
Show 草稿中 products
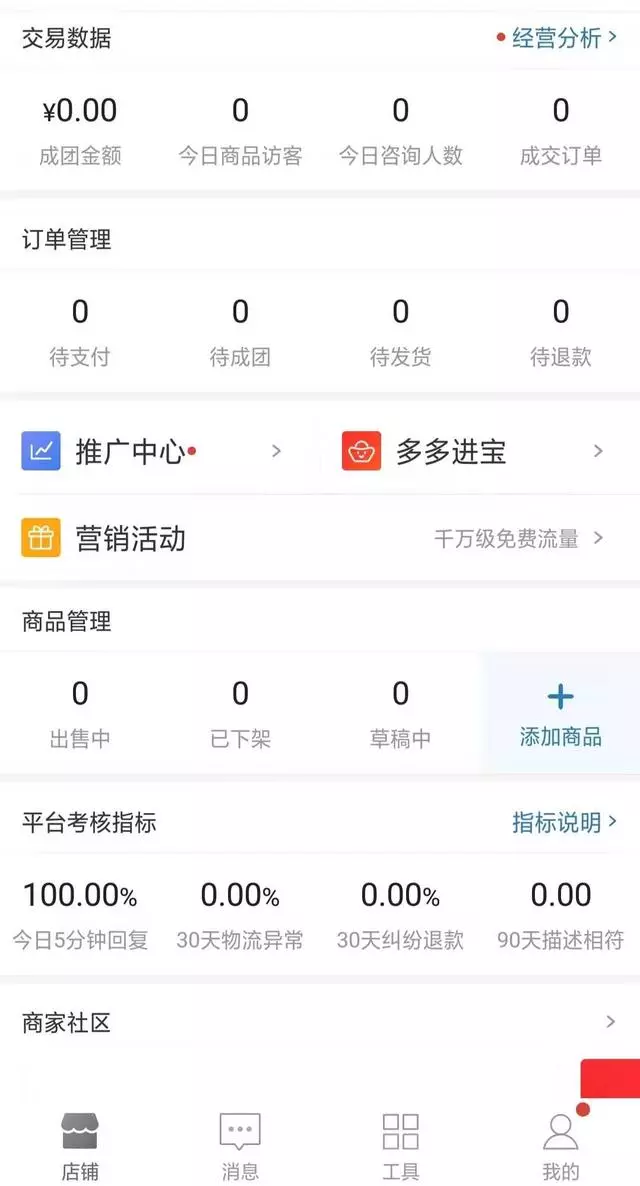[400, 714]
